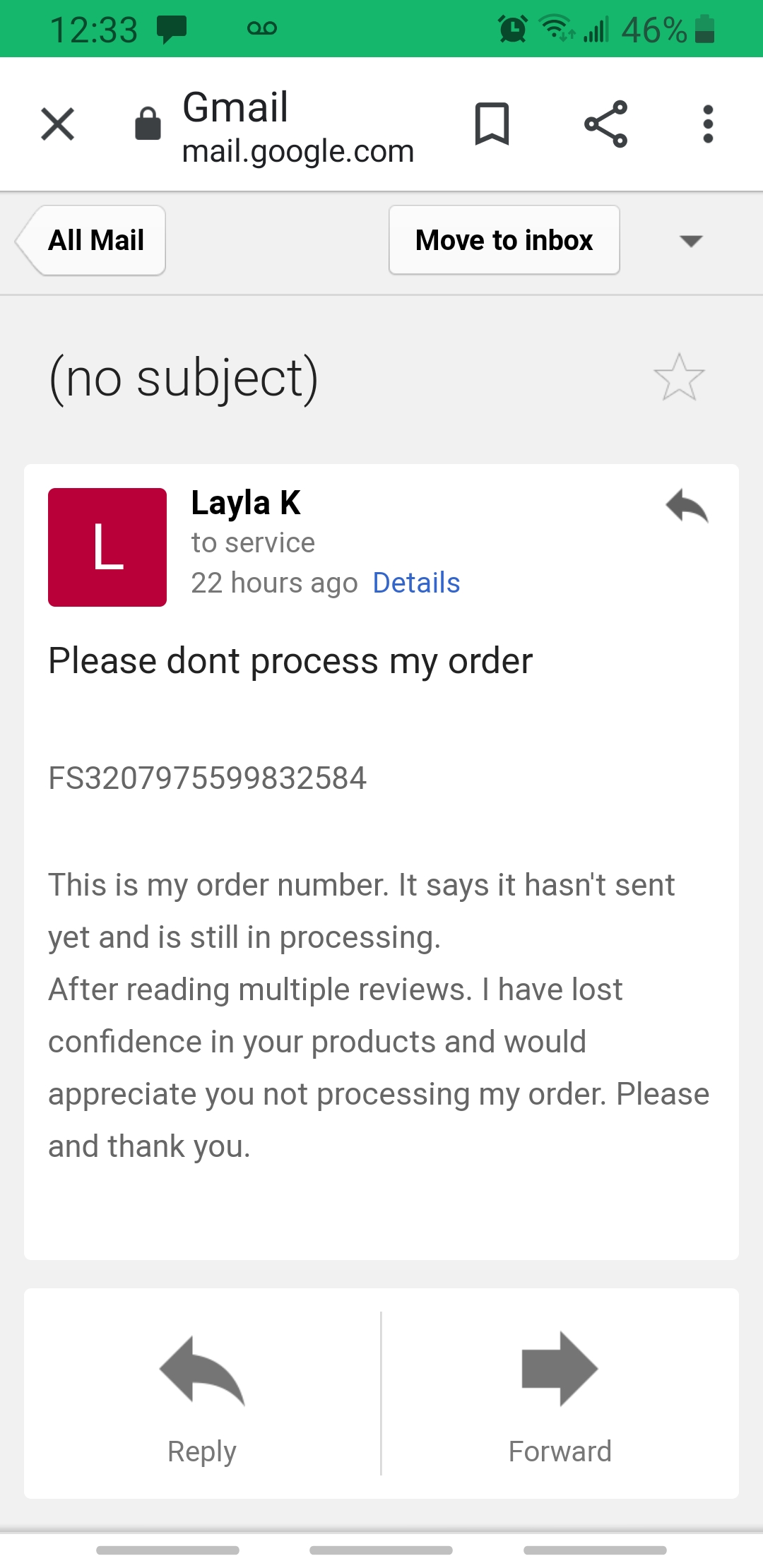This screenshot has height=1568, width=763.
Task: Expand the dropdown next to Move to inbox
Action: [x=690, y=241]
